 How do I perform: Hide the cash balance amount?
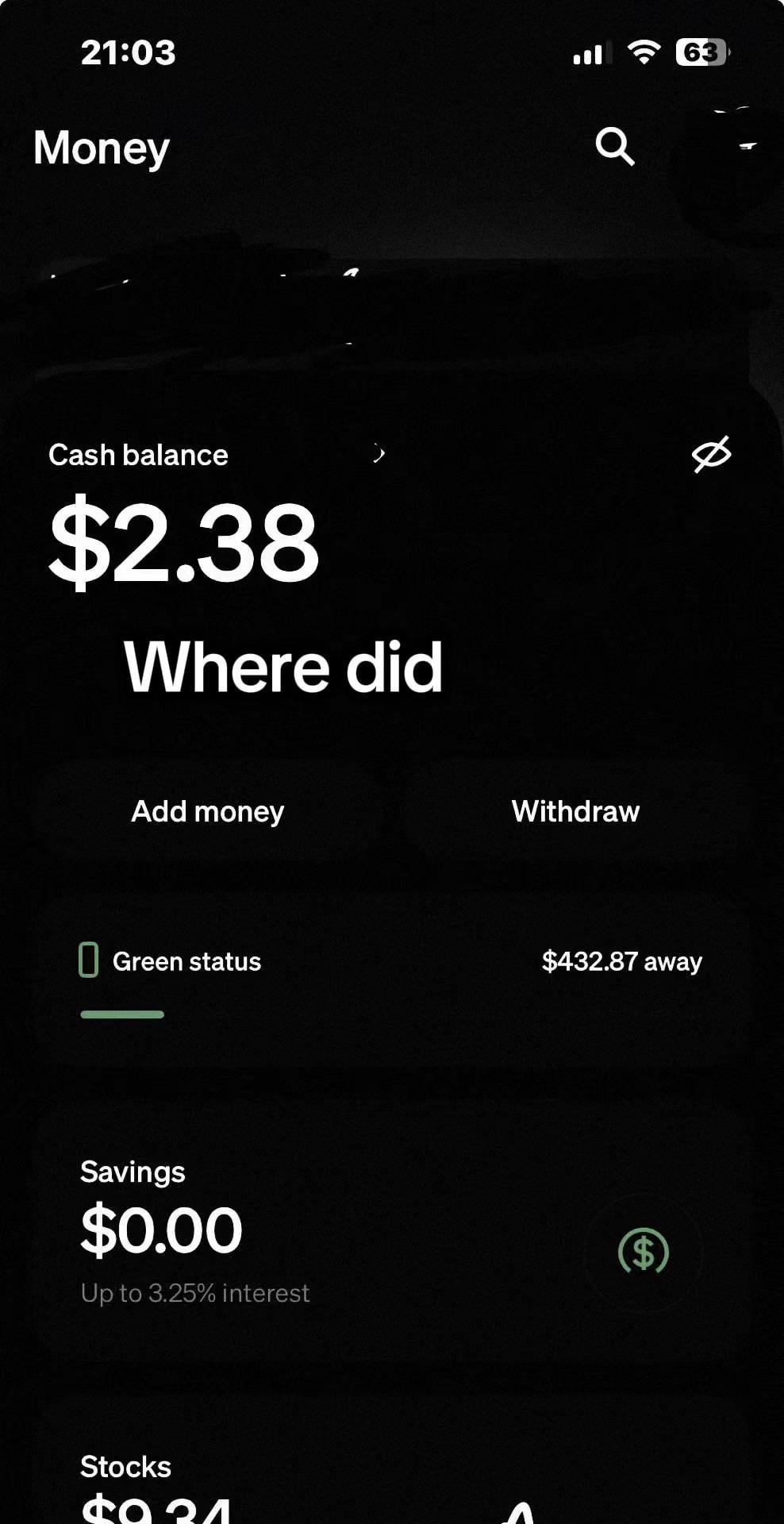coord(711,454)
